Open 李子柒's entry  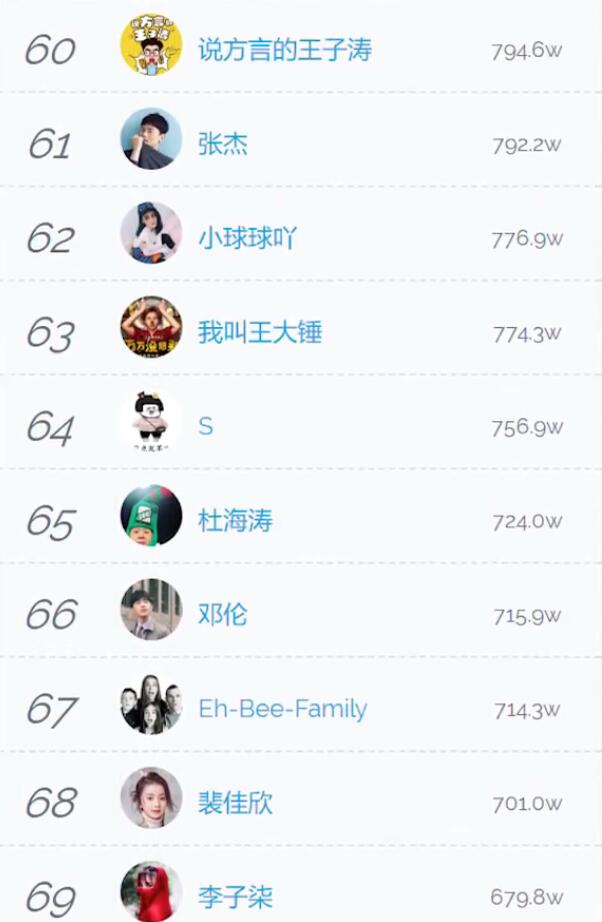(x=235, y=896)
